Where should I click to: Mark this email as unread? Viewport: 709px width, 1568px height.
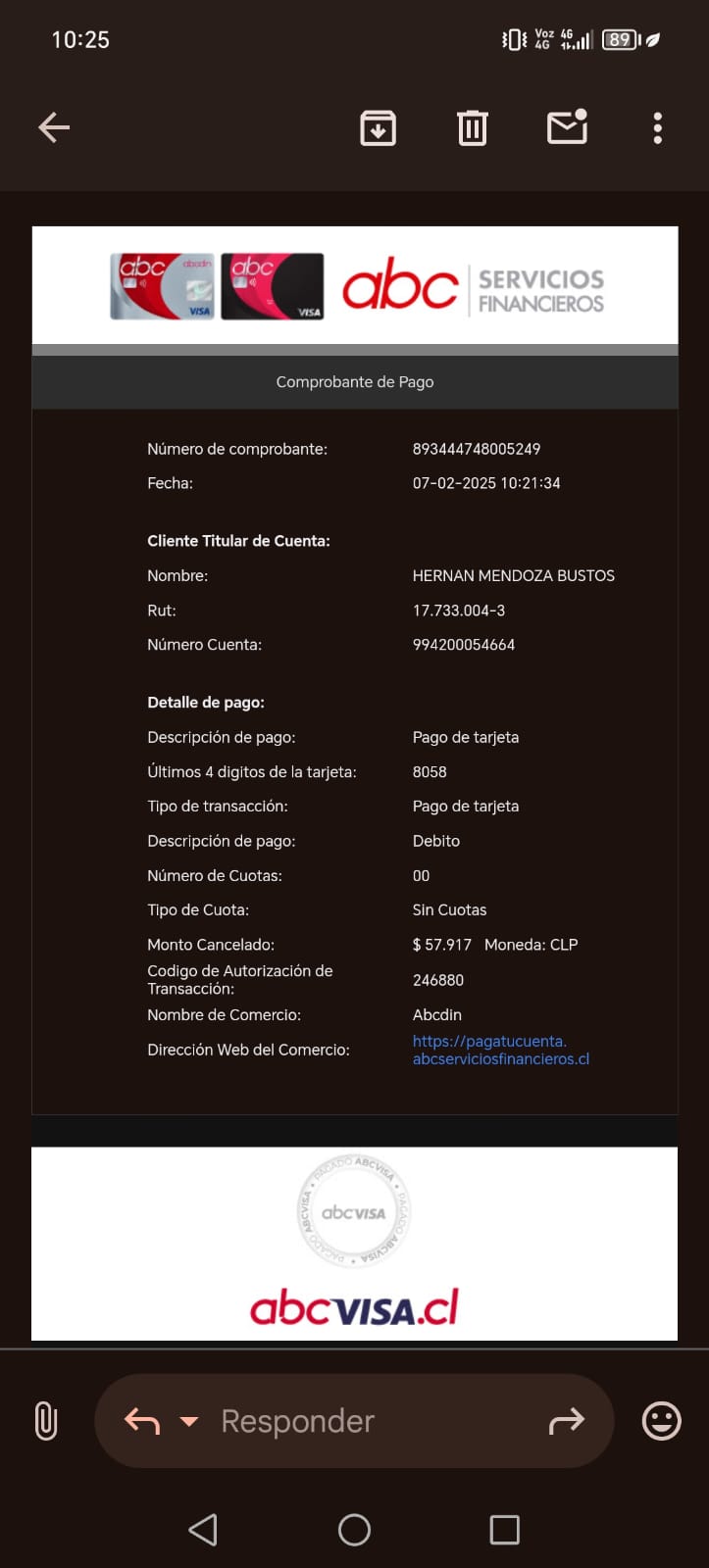pos(567,126)
